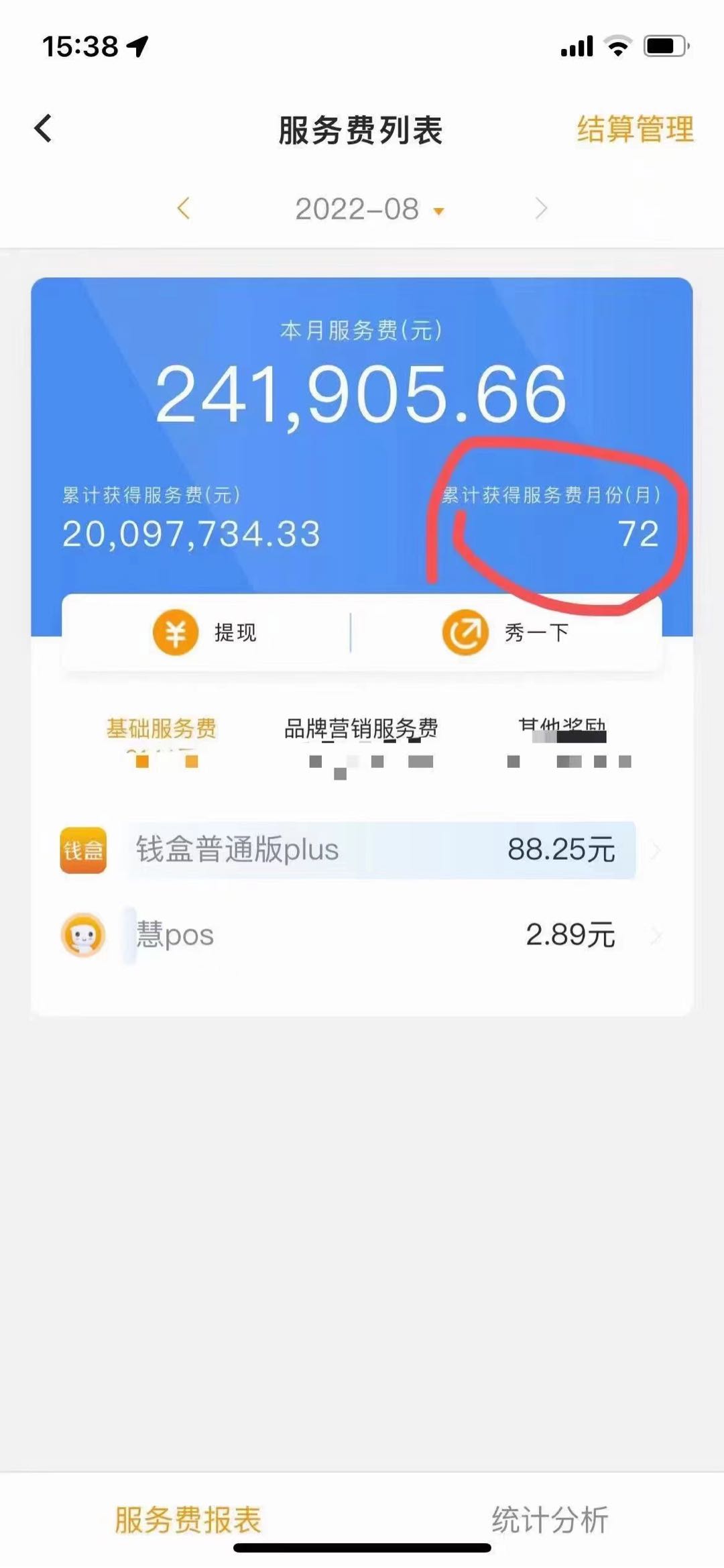Image resolution: width=724 pixels, height=1568 pixels.
Task: Open the 钱盒普通版plus fee details
Action: point(362,850)
